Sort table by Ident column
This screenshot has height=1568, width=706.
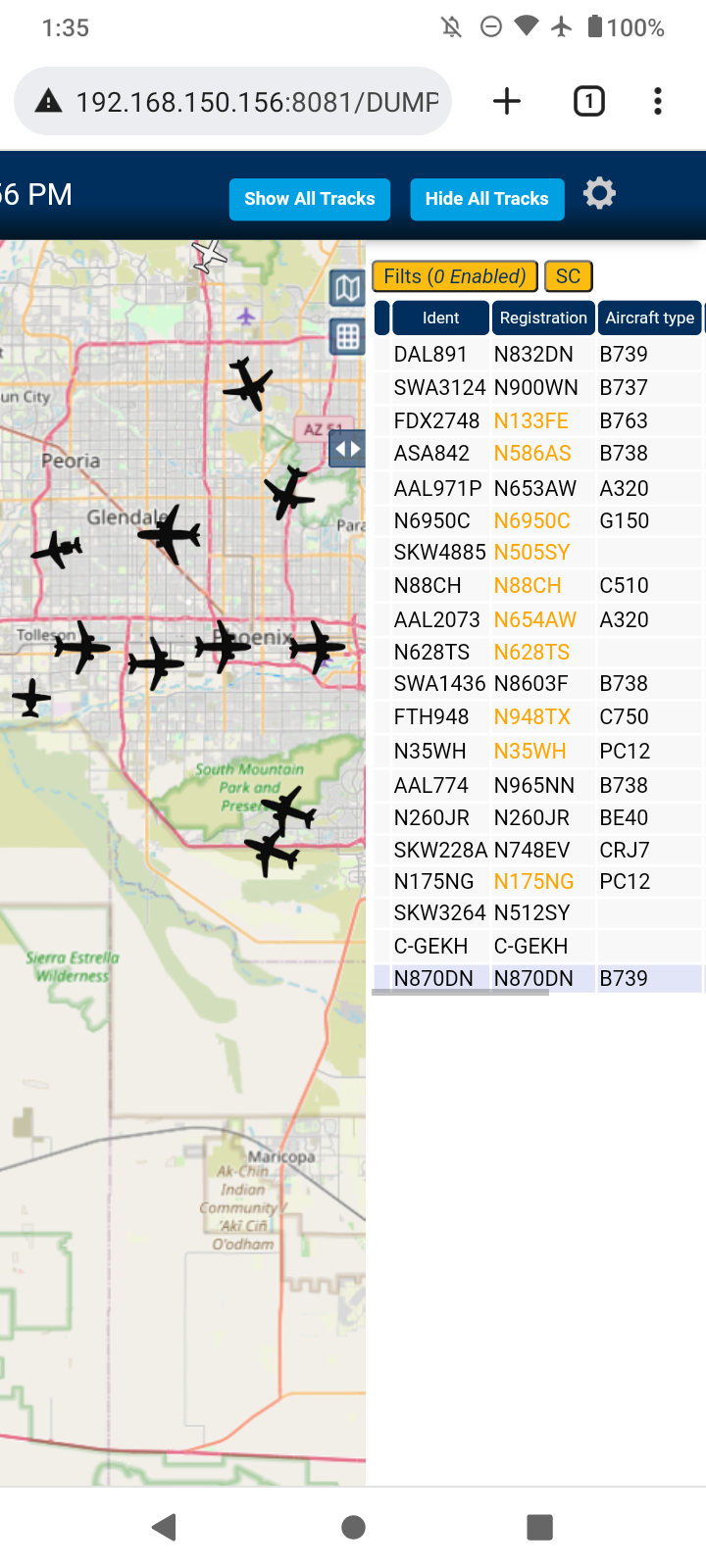point(440,318)
